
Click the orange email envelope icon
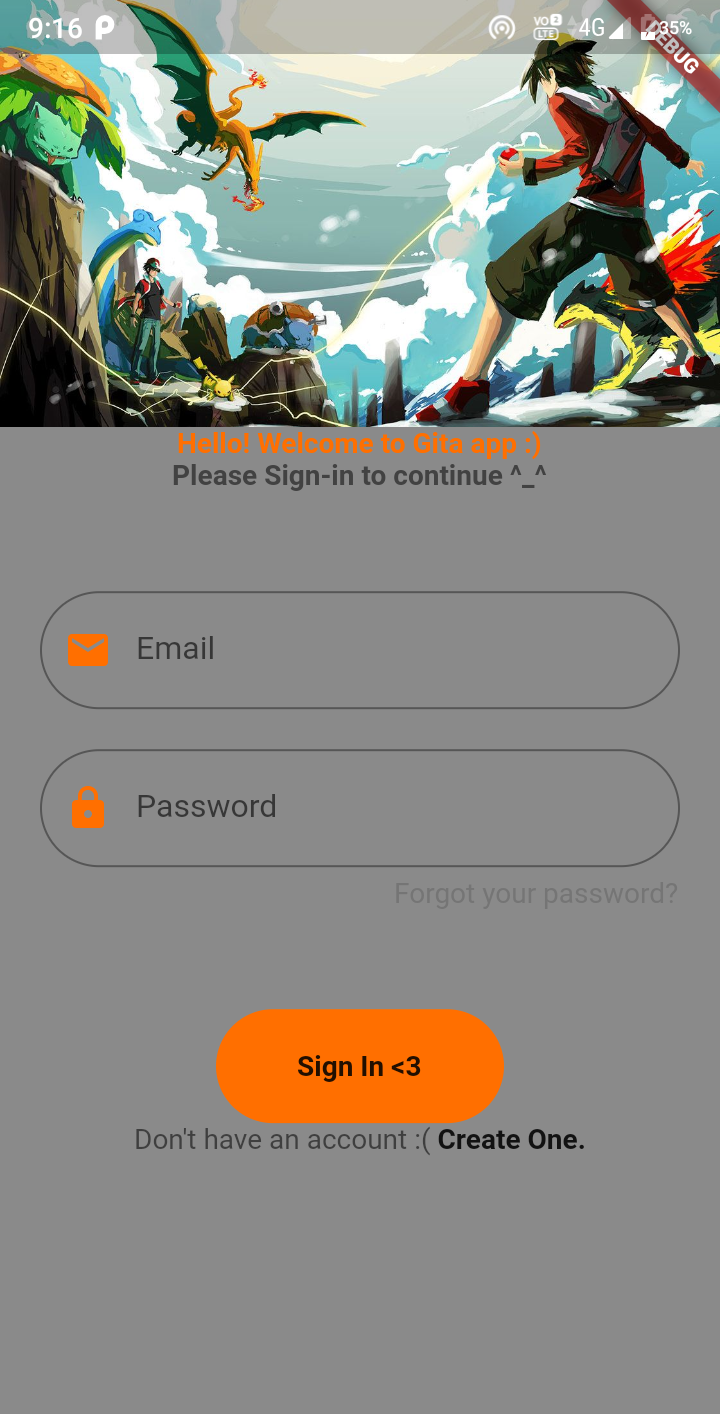click(88, 649)
